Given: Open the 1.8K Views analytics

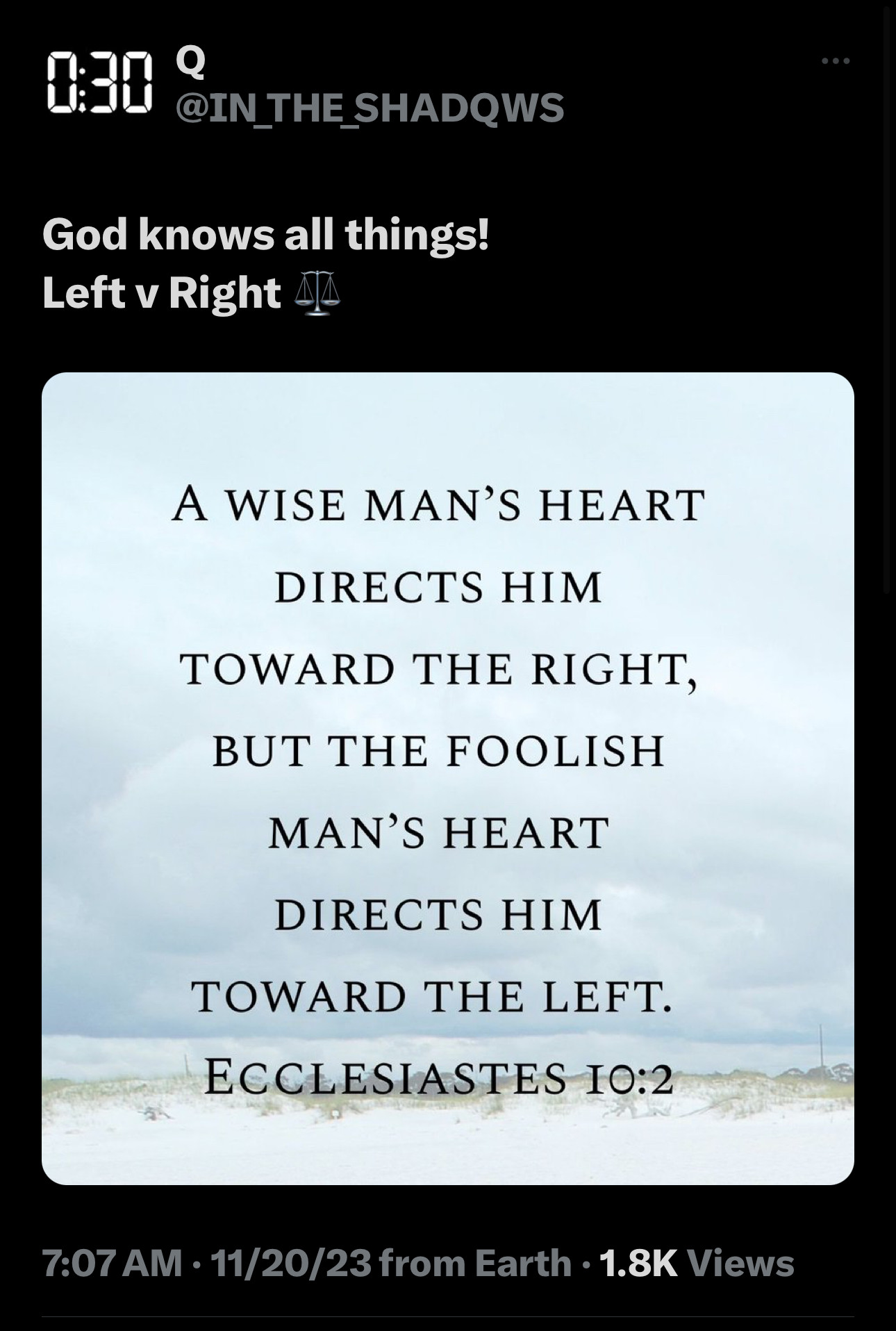Looking at the screenshot, I should coord(696,1262).
